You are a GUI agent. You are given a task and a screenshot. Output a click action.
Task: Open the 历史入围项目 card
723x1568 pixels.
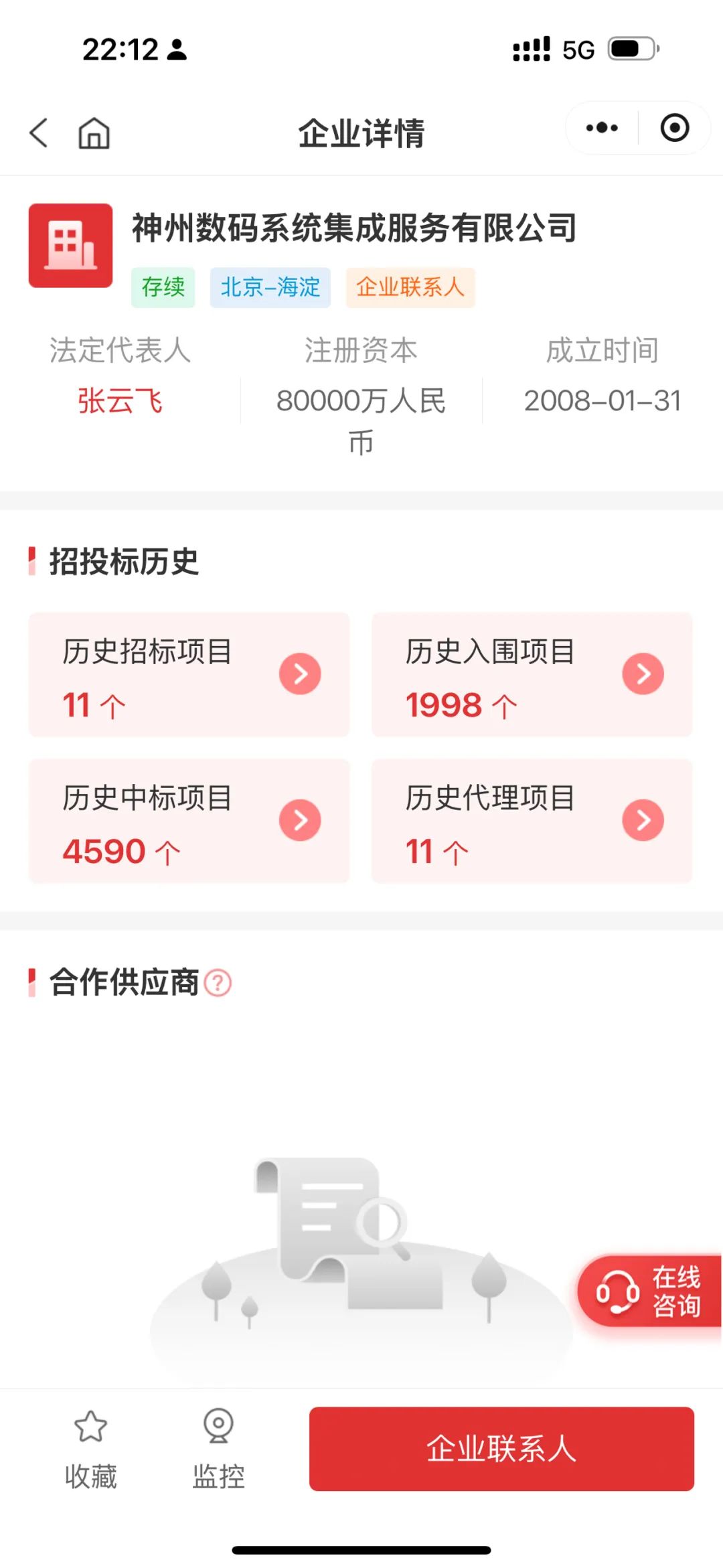pos(532,675)
